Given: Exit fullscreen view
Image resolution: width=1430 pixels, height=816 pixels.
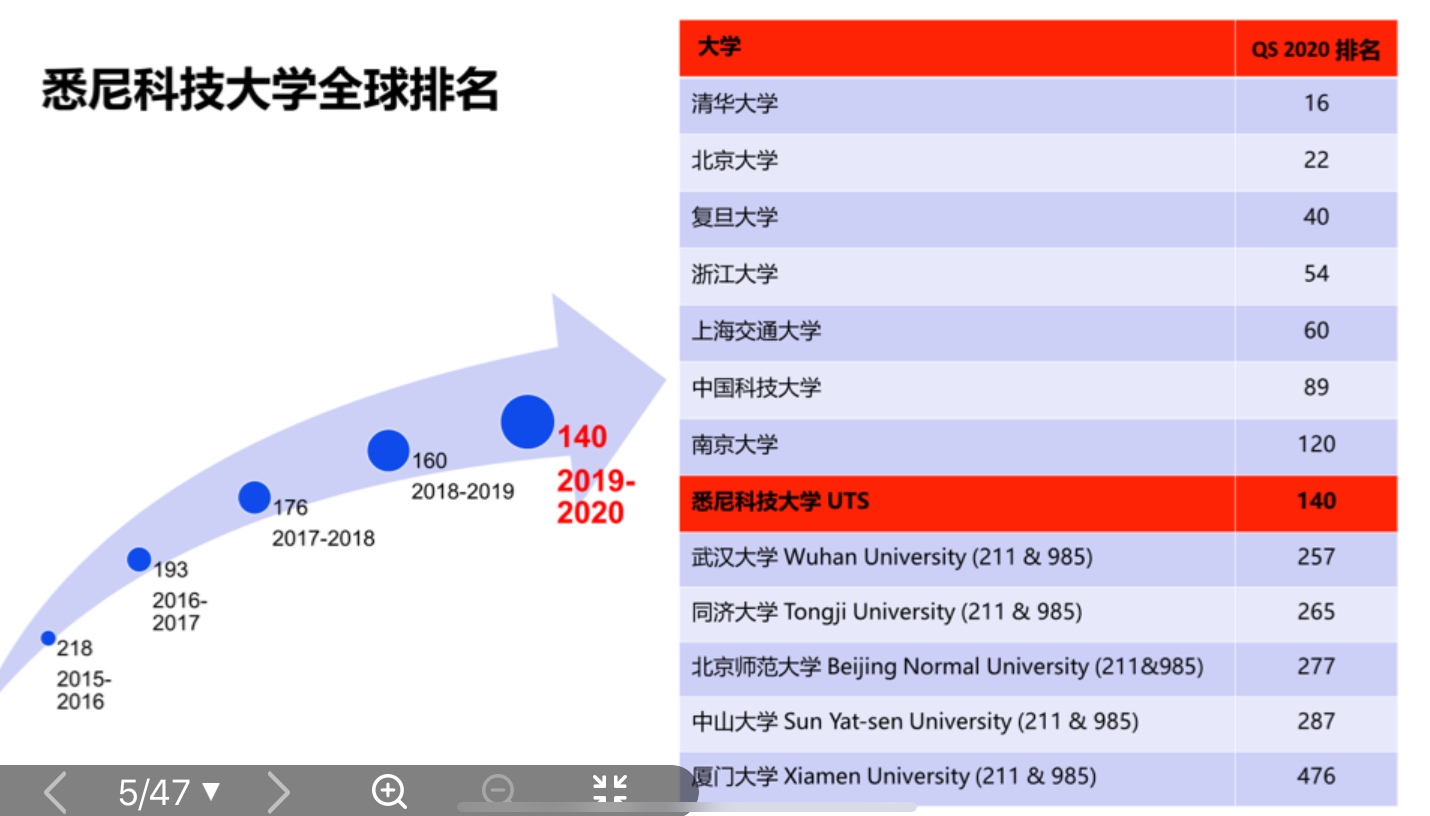Looking at the screenshot, I should coord(609,790).
